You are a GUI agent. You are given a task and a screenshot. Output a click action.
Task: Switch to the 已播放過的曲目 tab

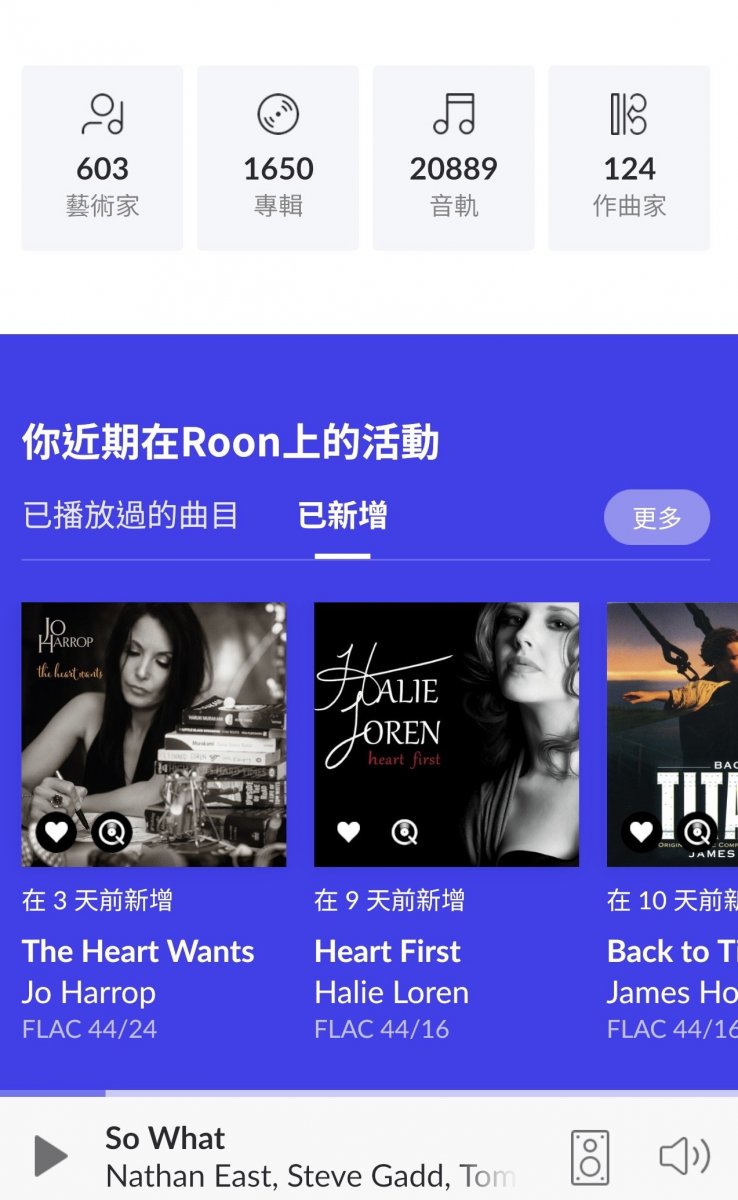pyautogui.click(x=131, y=516)
